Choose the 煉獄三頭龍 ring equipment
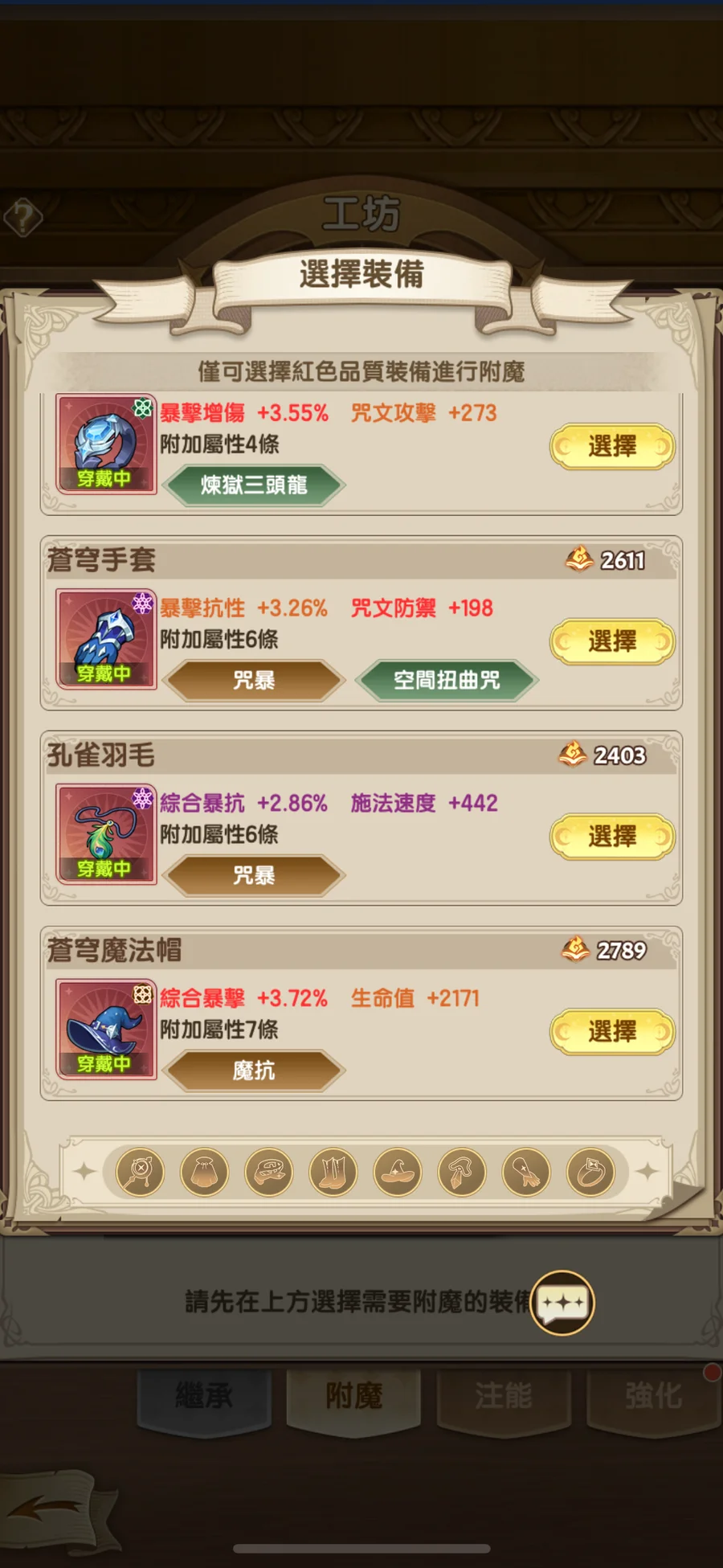 (612, 446)
